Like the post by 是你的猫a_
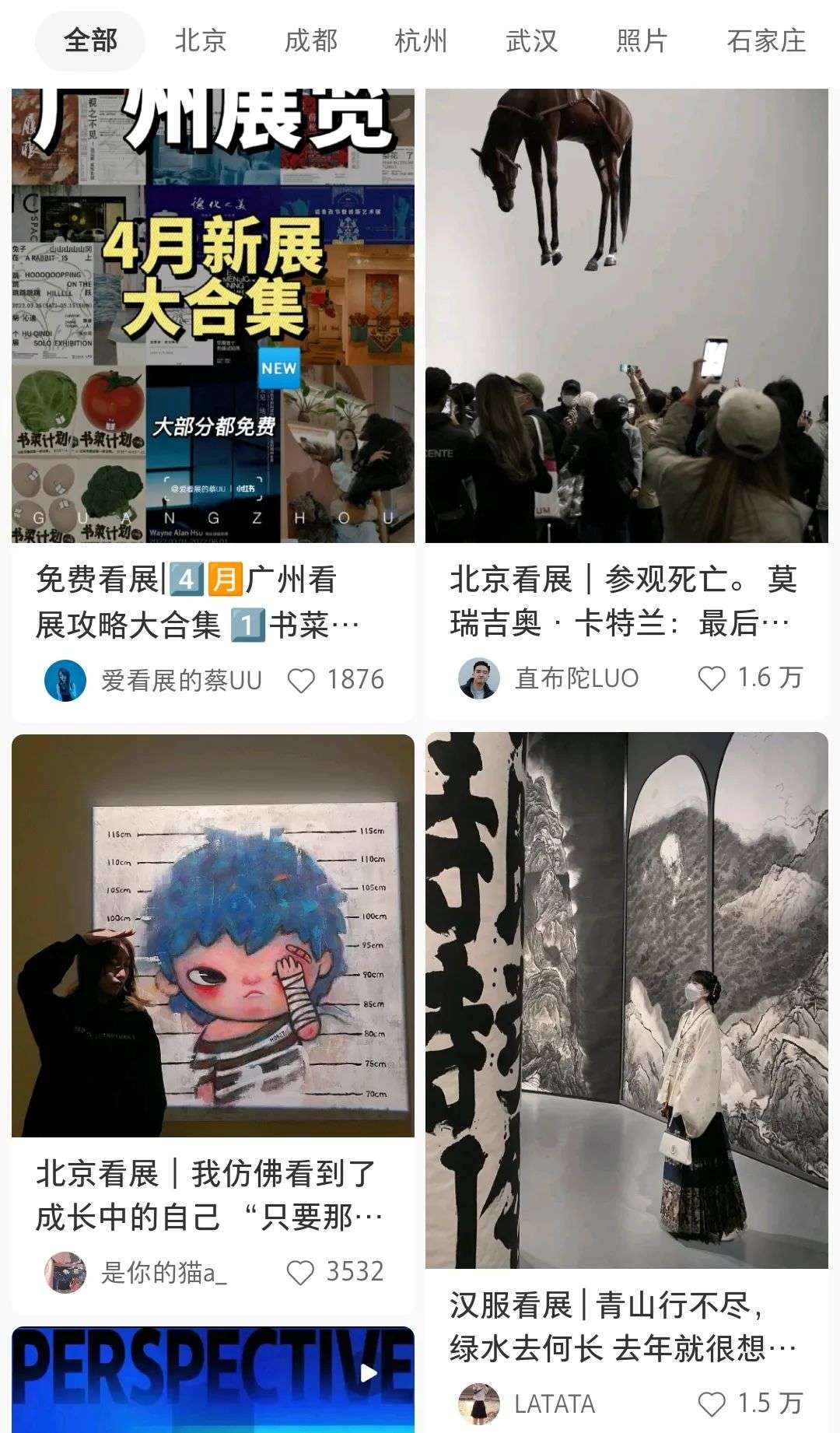This screenshot has height=1433, width=840. pos(301,1273)
